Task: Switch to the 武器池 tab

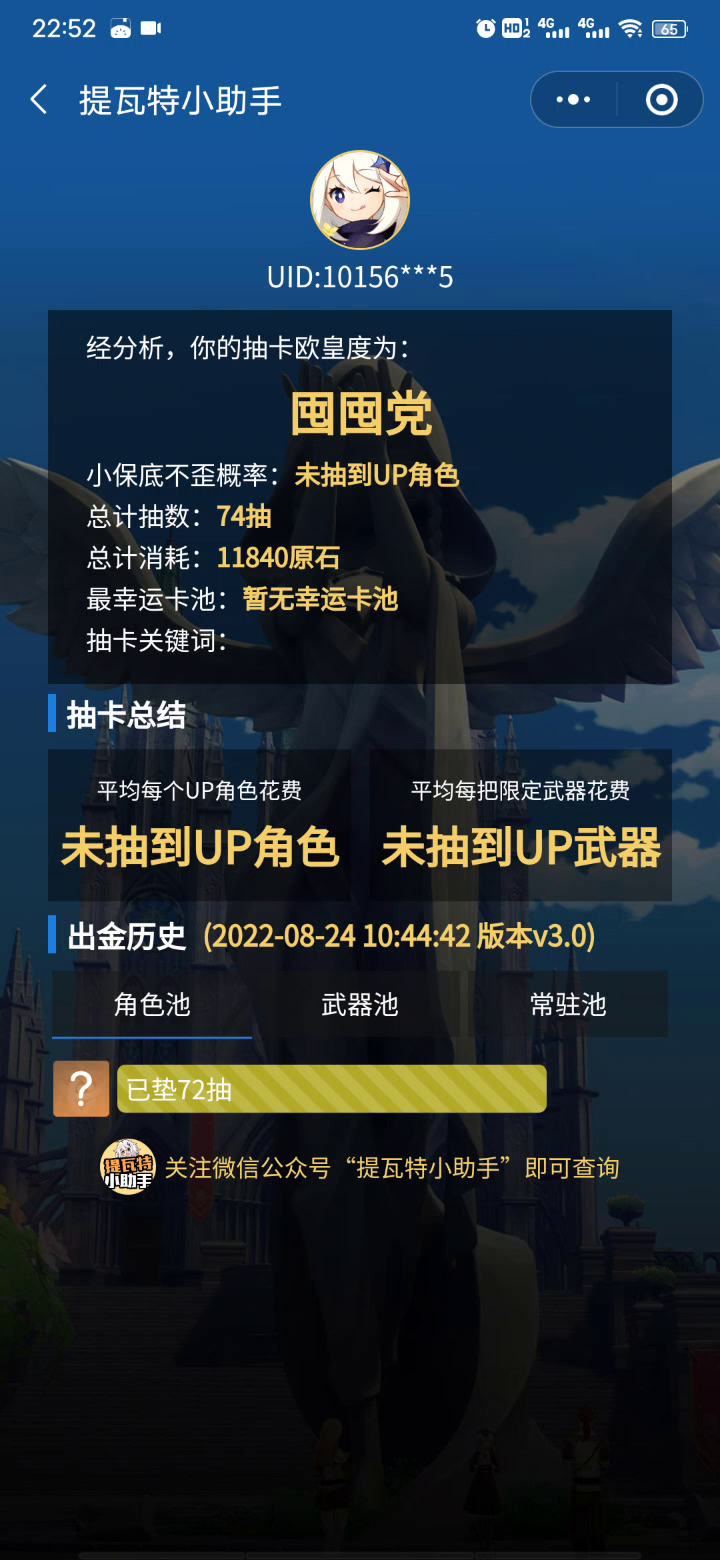Action: click(360, 1004)
